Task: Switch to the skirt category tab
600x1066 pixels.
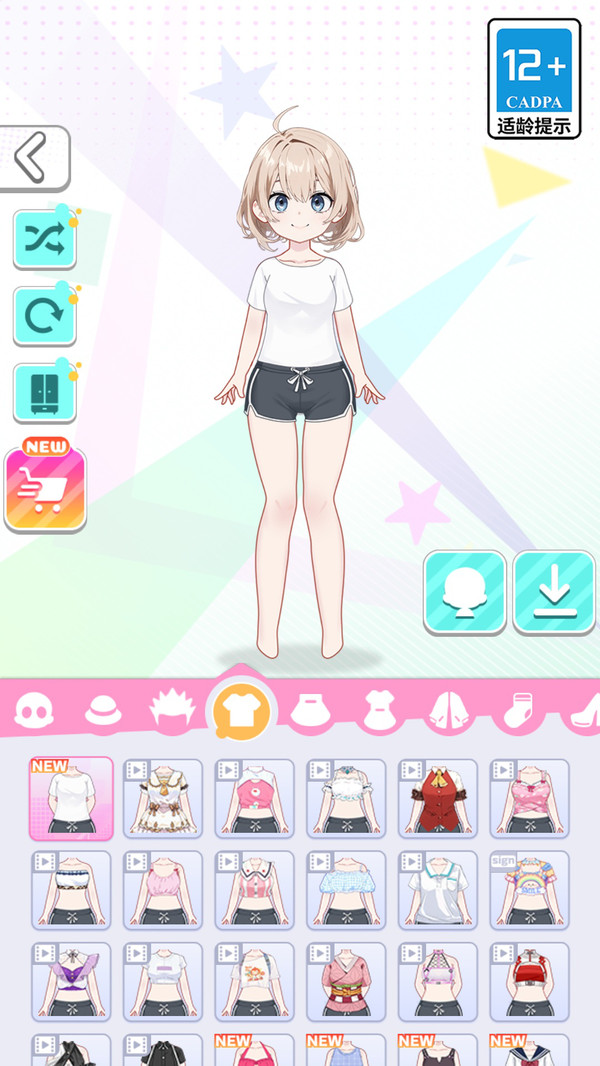Action: (310, 711)
